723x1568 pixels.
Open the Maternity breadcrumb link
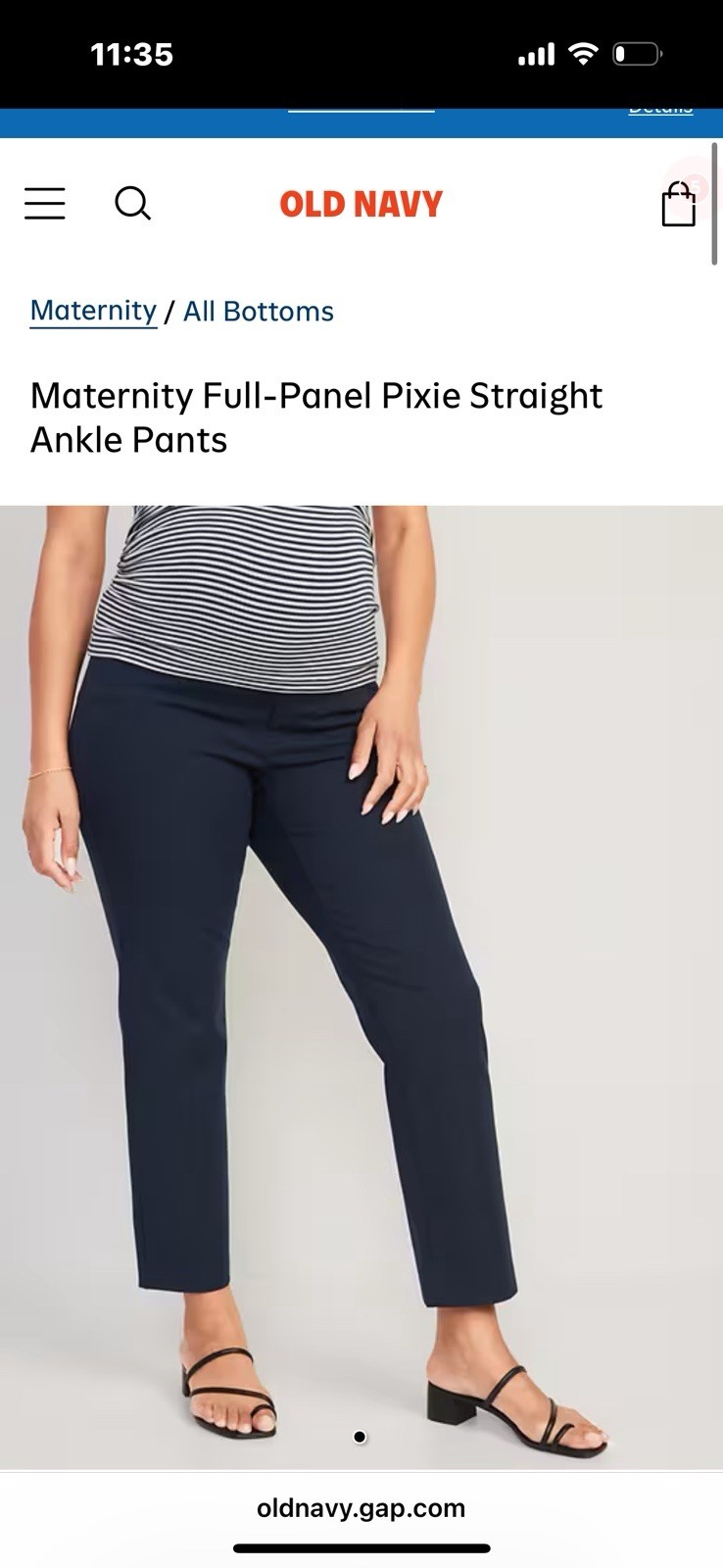93,310
